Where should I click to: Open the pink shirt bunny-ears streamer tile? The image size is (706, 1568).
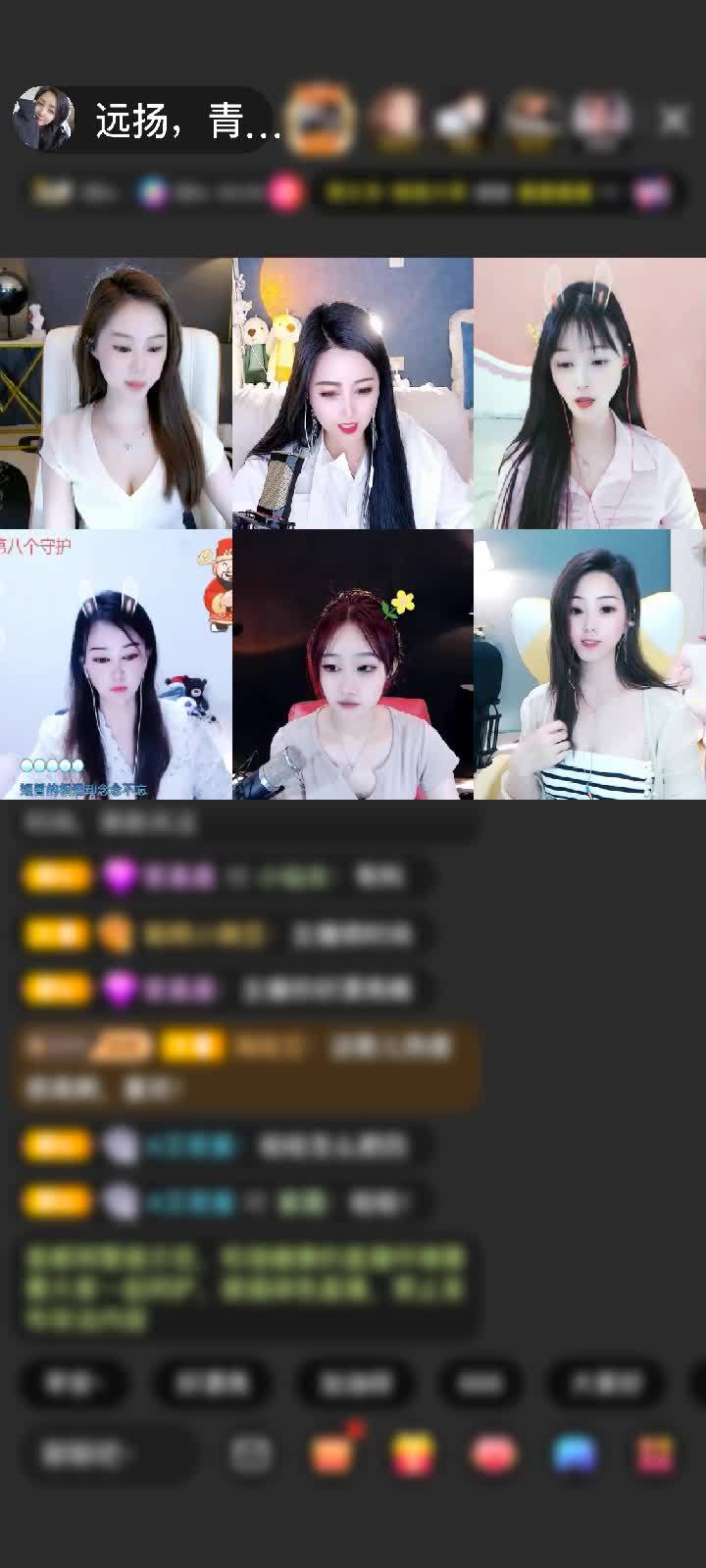click(589, 393)
